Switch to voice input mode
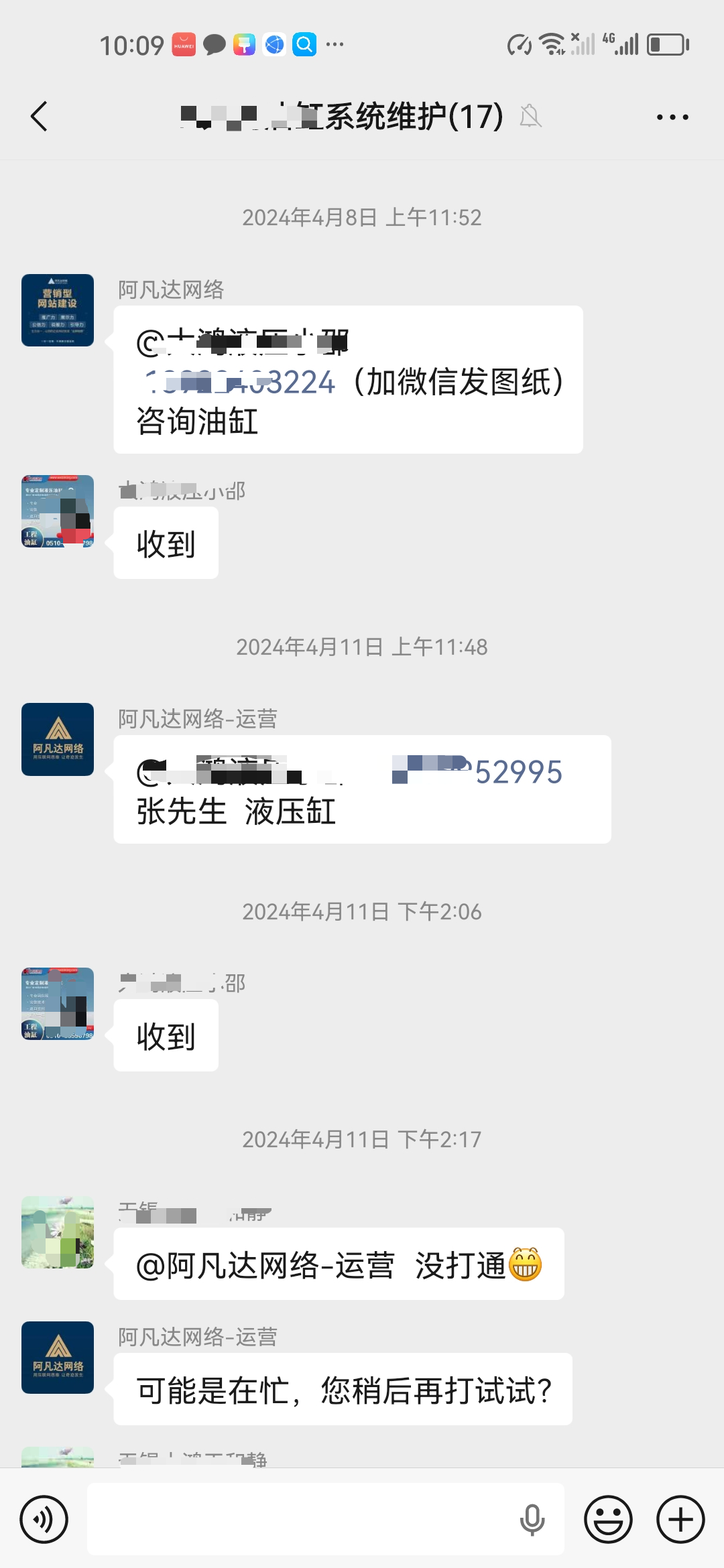724x1568 pixels. coord(44,1519)
